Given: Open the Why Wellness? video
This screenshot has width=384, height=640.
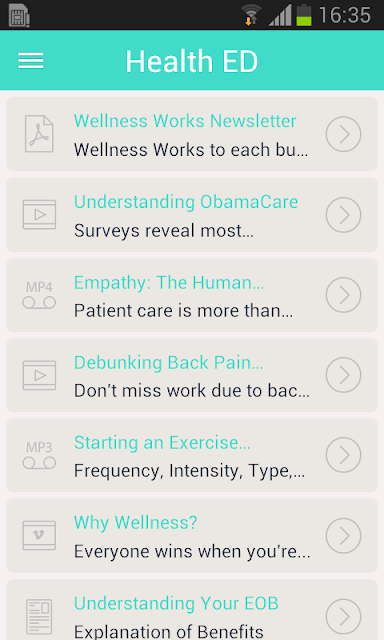Looking at the screenshot, I should [x=192, y=536].
